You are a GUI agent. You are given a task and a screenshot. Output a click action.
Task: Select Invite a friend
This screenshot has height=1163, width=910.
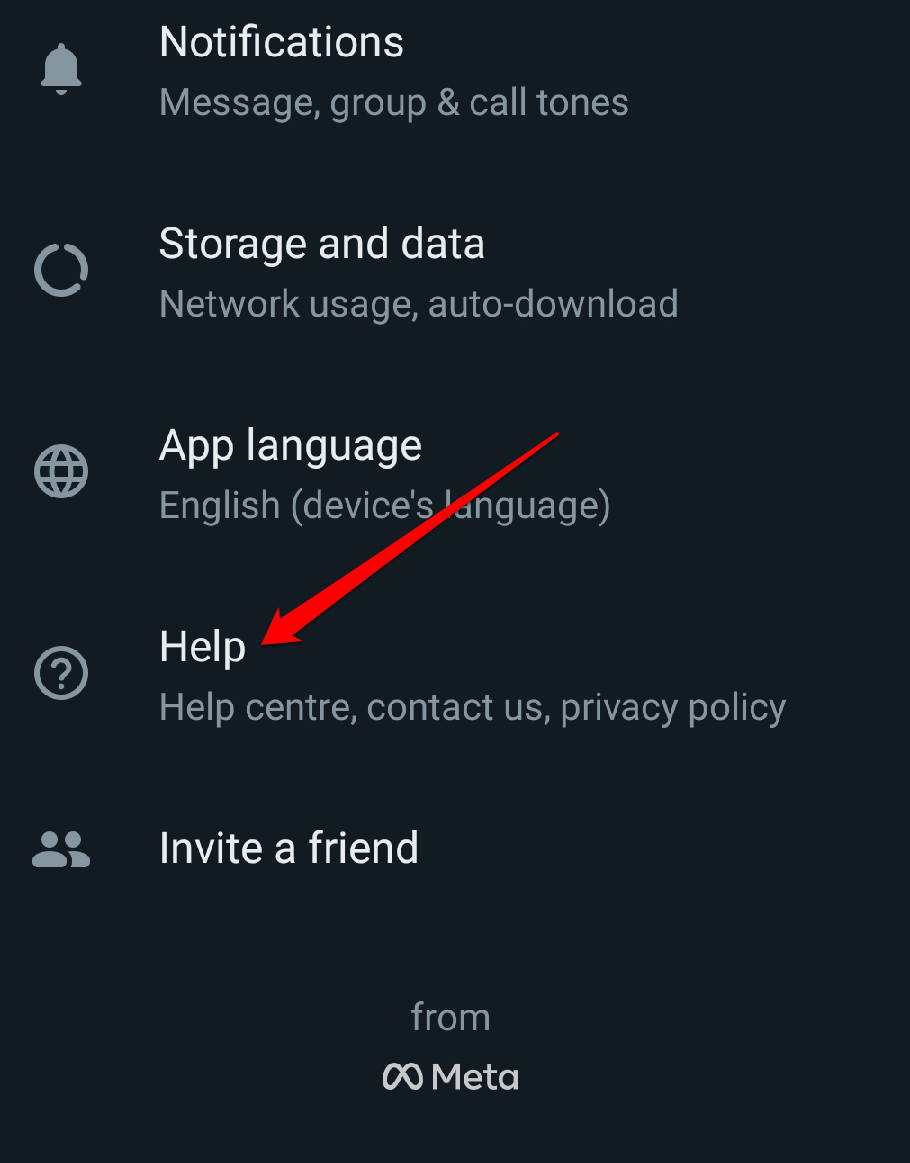tap(289, 848)
